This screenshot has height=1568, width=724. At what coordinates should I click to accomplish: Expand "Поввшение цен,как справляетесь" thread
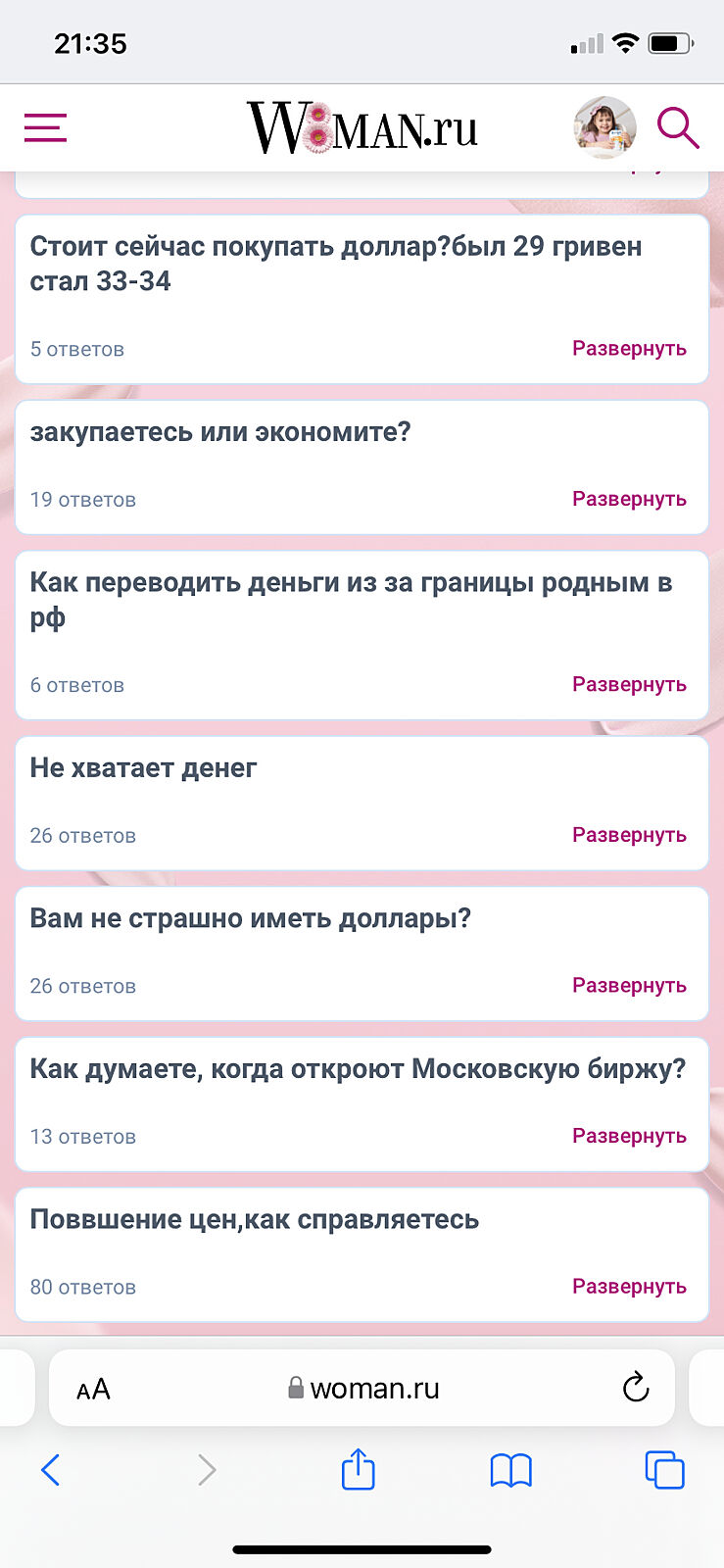(629, 1286)
